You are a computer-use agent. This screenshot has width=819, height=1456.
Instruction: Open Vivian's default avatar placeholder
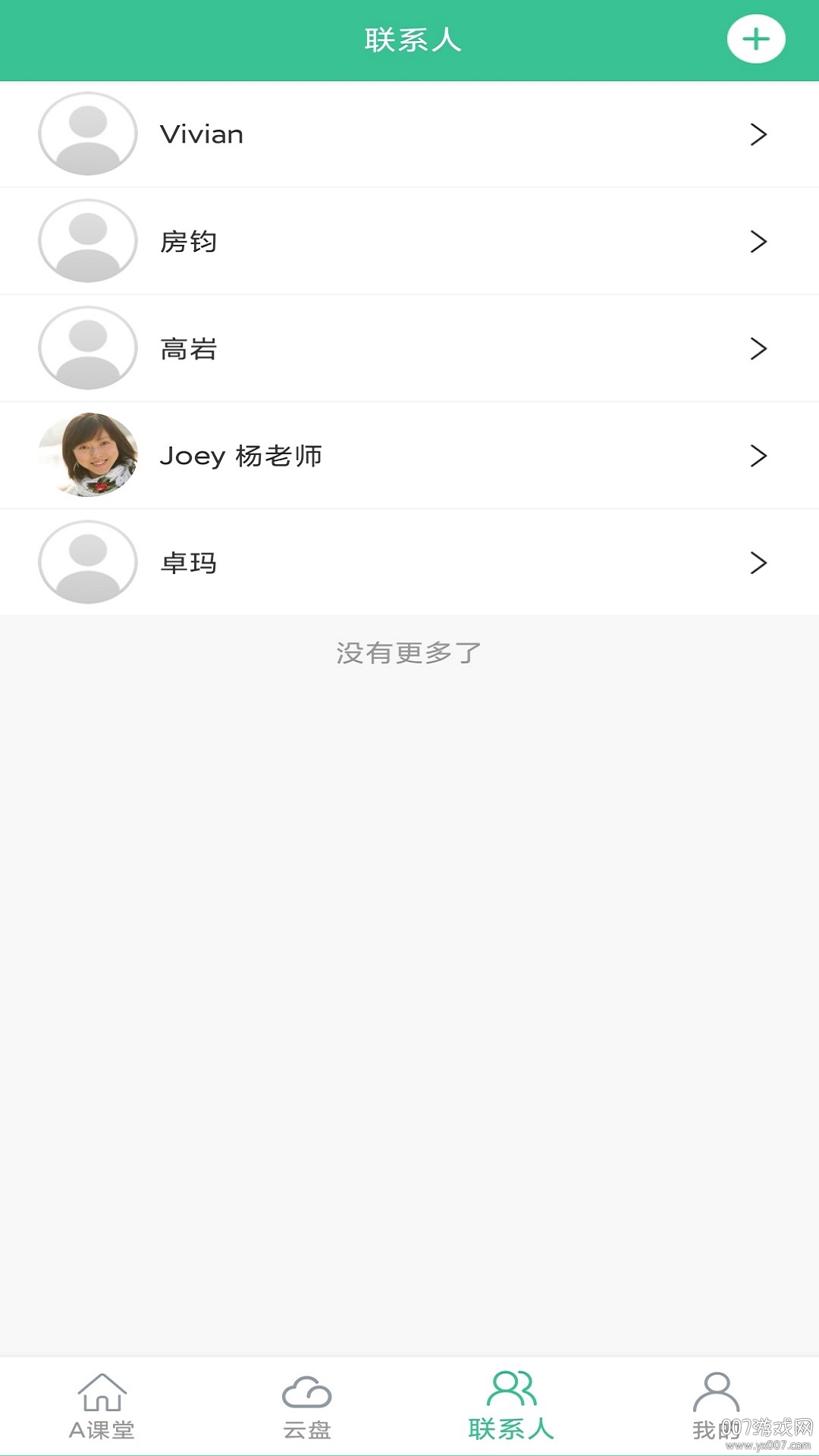coord(88,133)
